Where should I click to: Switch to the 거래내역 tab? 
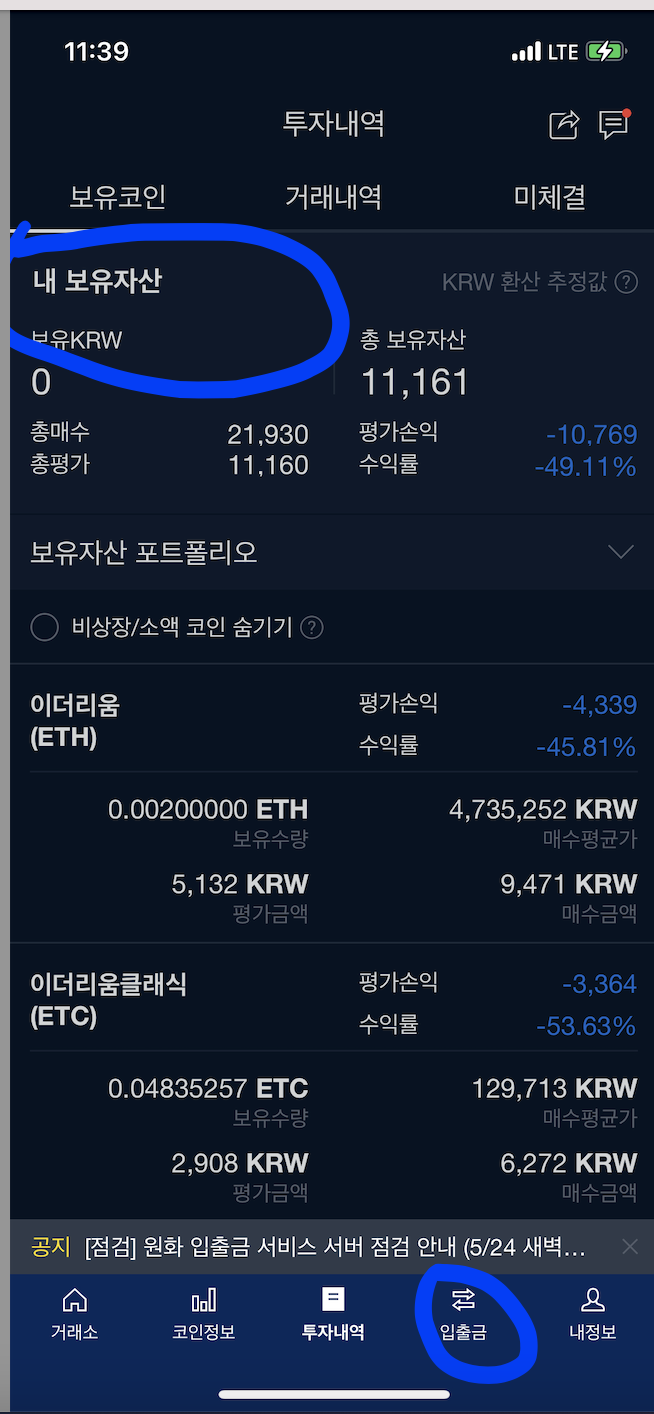click(333, 197)
